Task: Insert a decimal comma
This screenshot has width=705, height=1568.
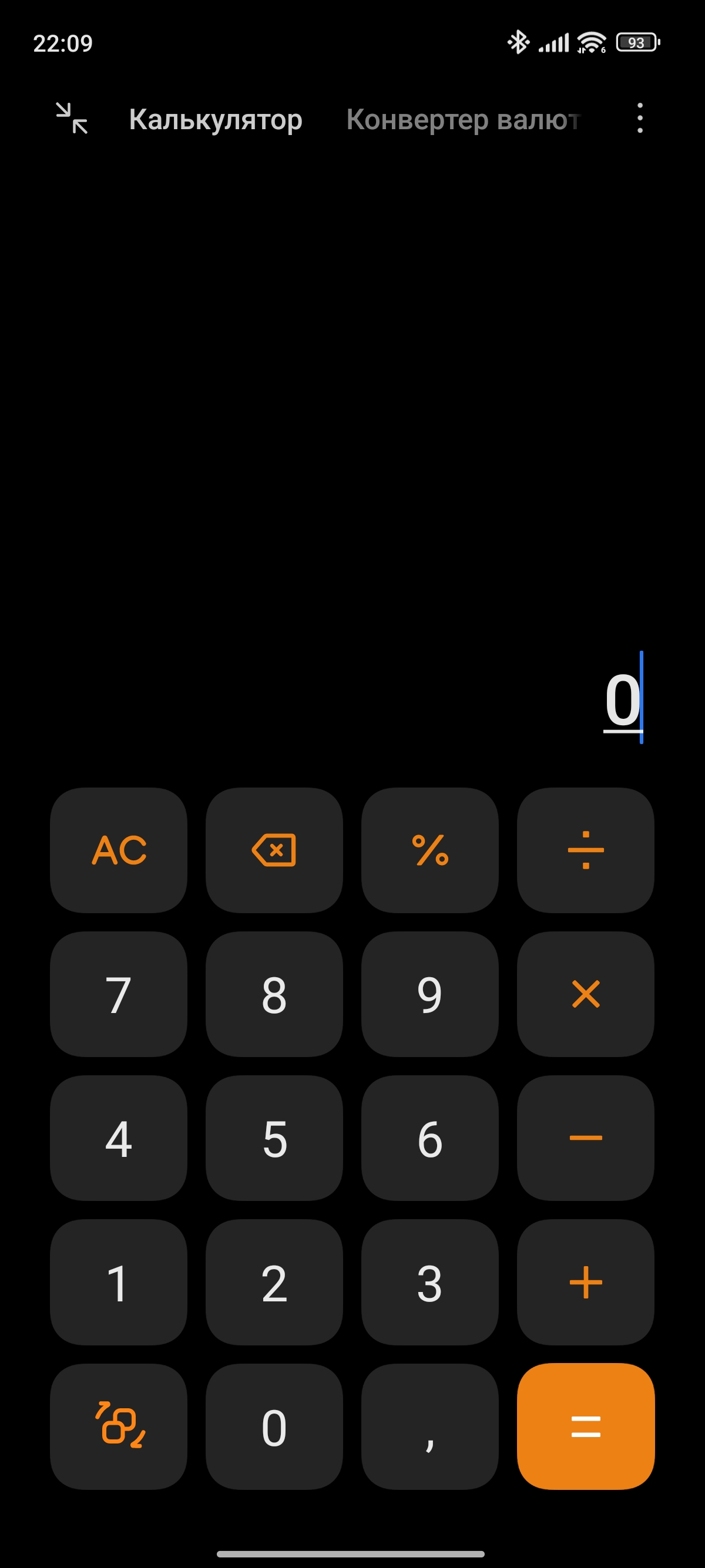Action: pos(430,1426)
